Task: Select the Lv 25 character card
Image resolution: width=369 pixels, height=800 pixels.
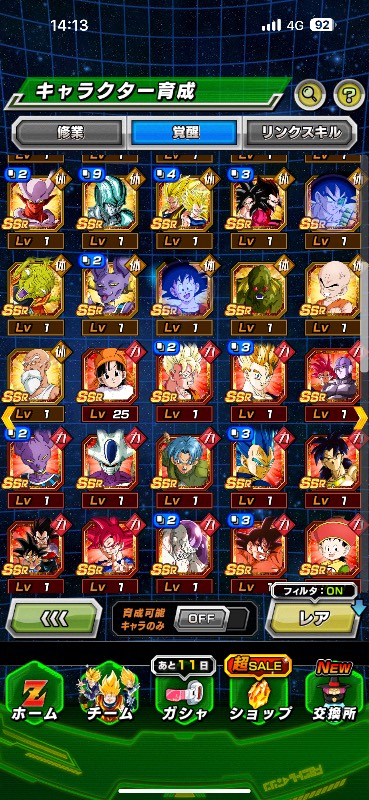Action: (110, 383)
